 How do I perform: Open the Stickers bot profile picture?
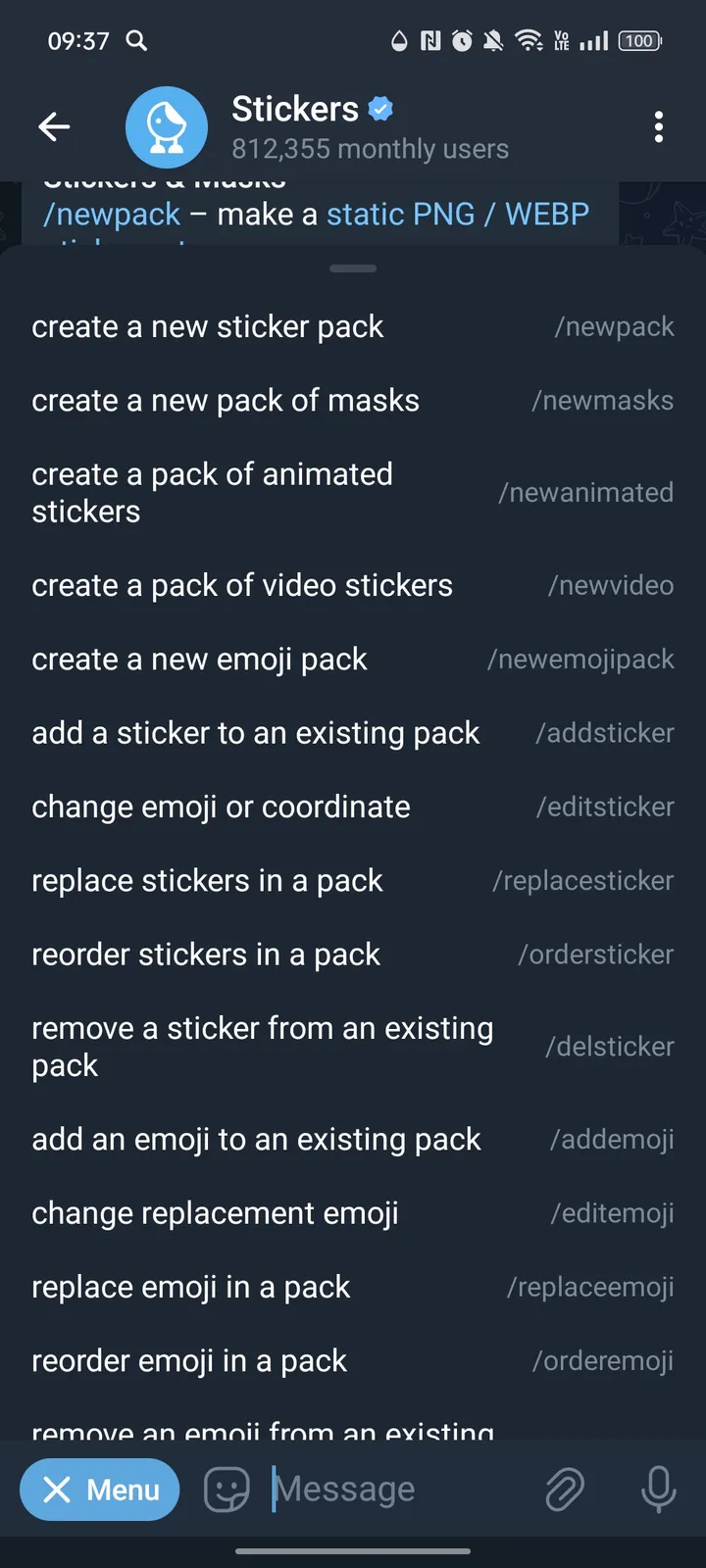167,127
